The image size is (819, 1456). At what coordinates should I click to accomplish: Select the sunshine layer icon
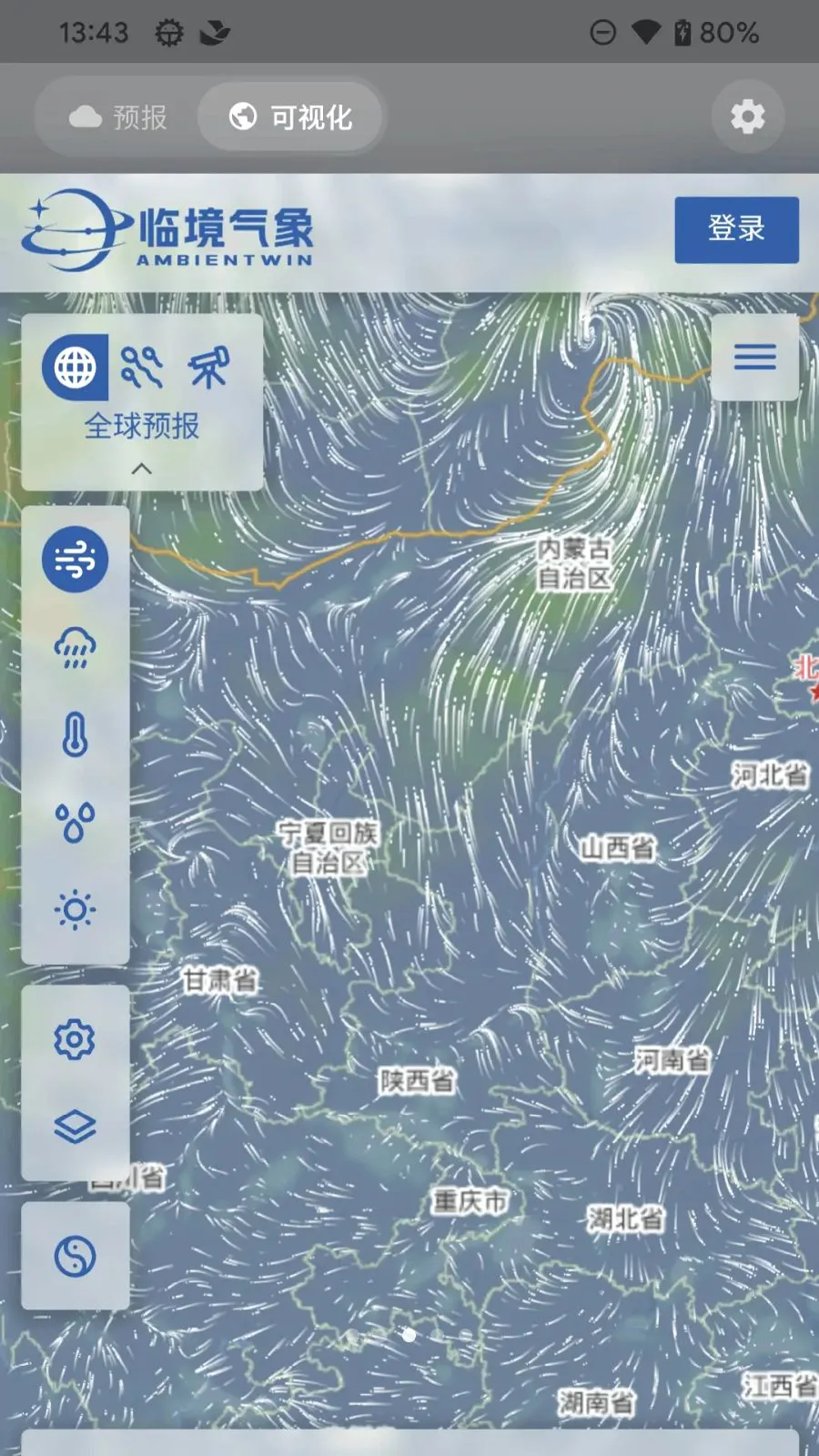tap(75, 910)
